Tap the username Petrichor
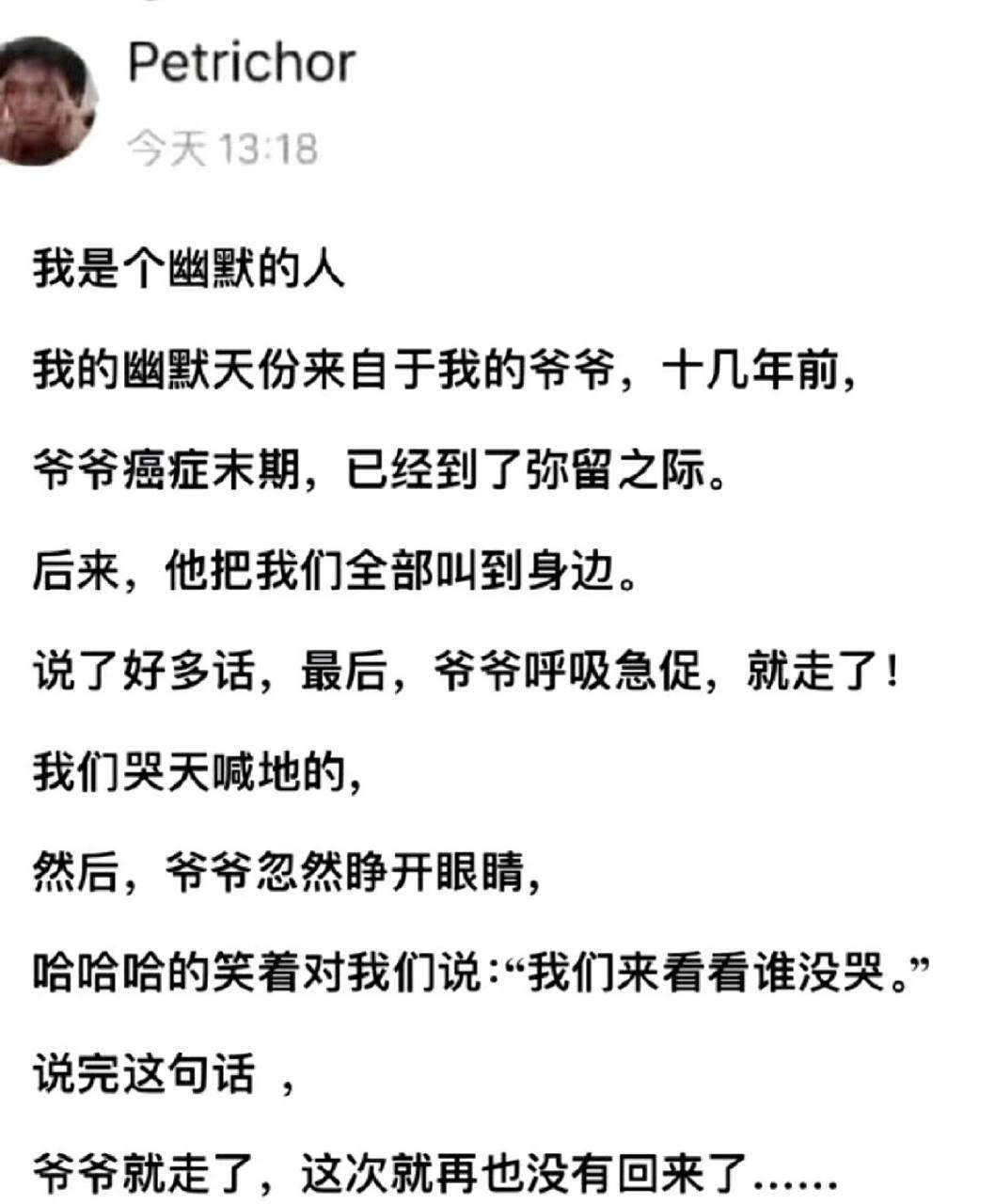Viewport: 995px width, 1204px height. (241, 64)
